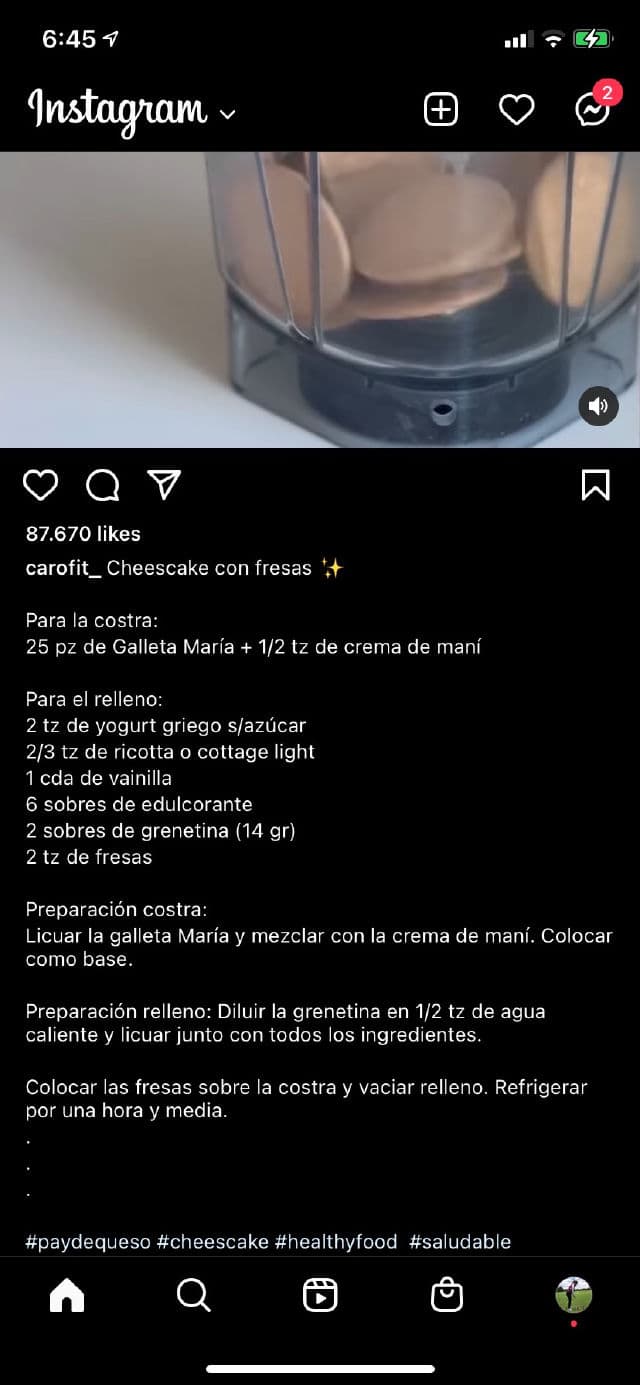Viewport: 640px width, 1385px height.
Task: Open the activity heart in the header
Action: 516,109
